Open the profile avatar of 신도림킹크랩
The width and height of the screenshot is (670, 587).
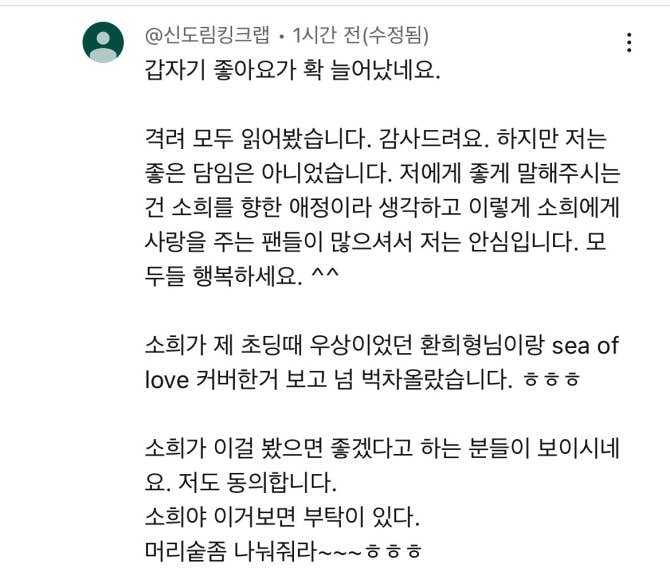coord(102,42)
